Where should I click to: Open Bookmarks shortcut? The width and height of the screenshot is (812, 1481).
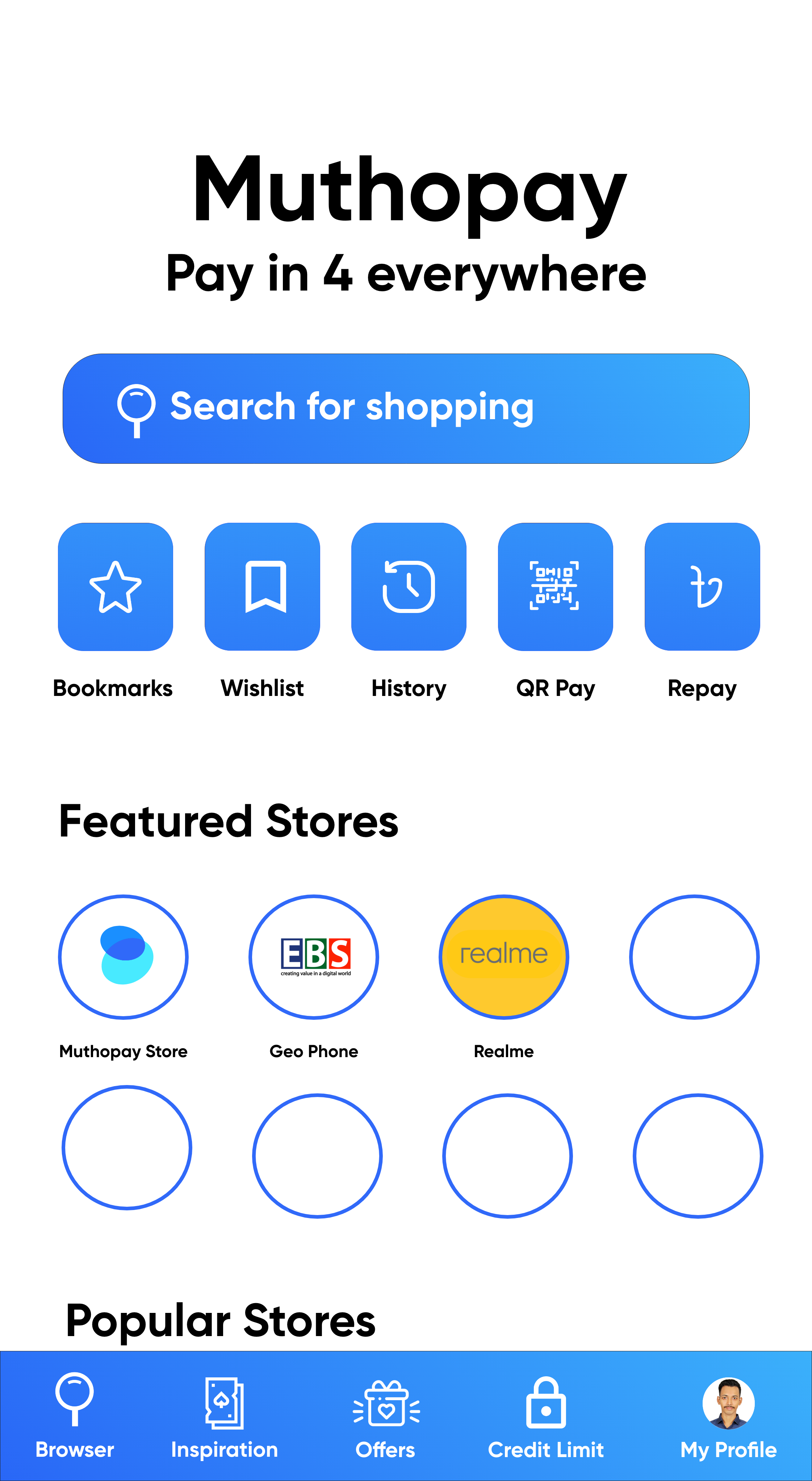[116, 587]
